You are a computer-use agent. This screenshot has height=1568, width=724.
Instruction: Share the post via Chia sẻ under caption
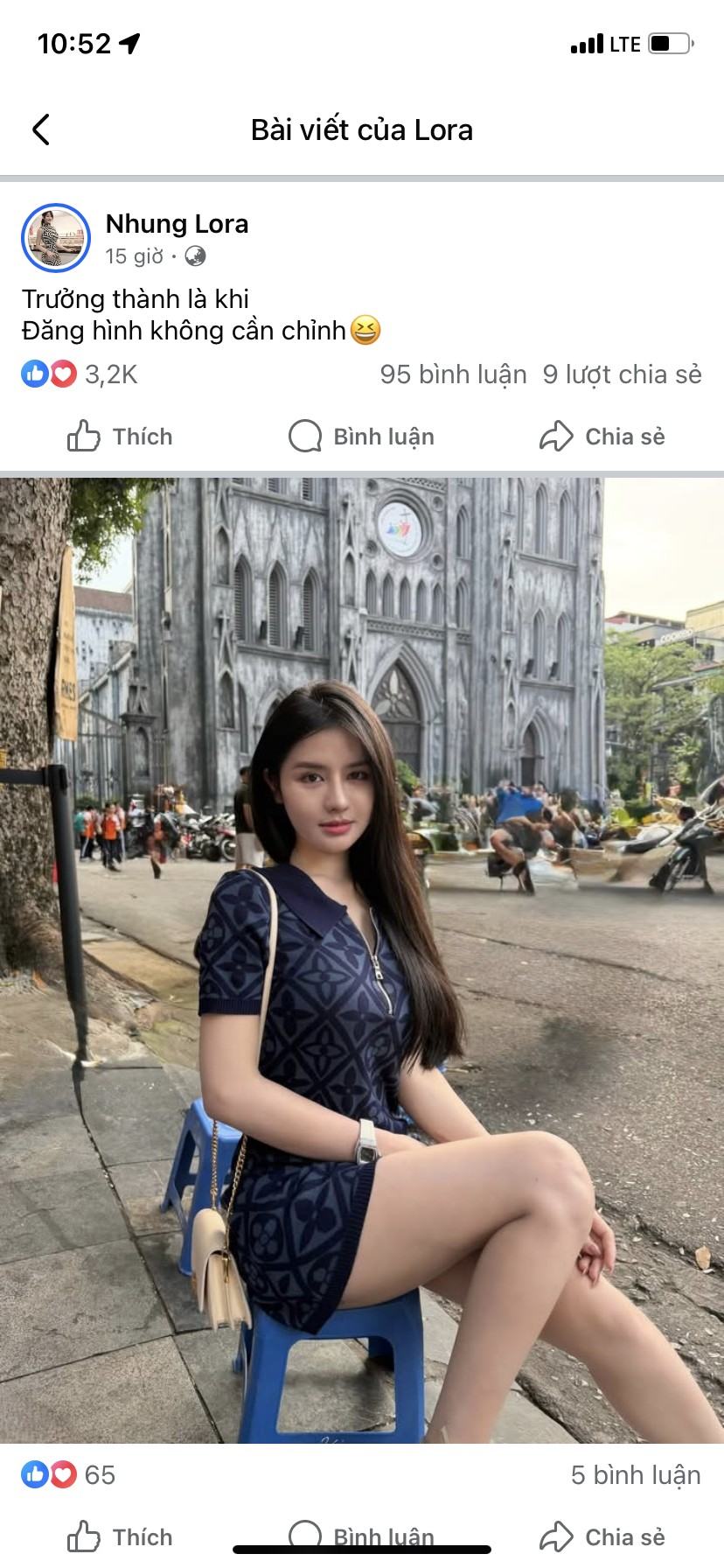click(602, 436)
